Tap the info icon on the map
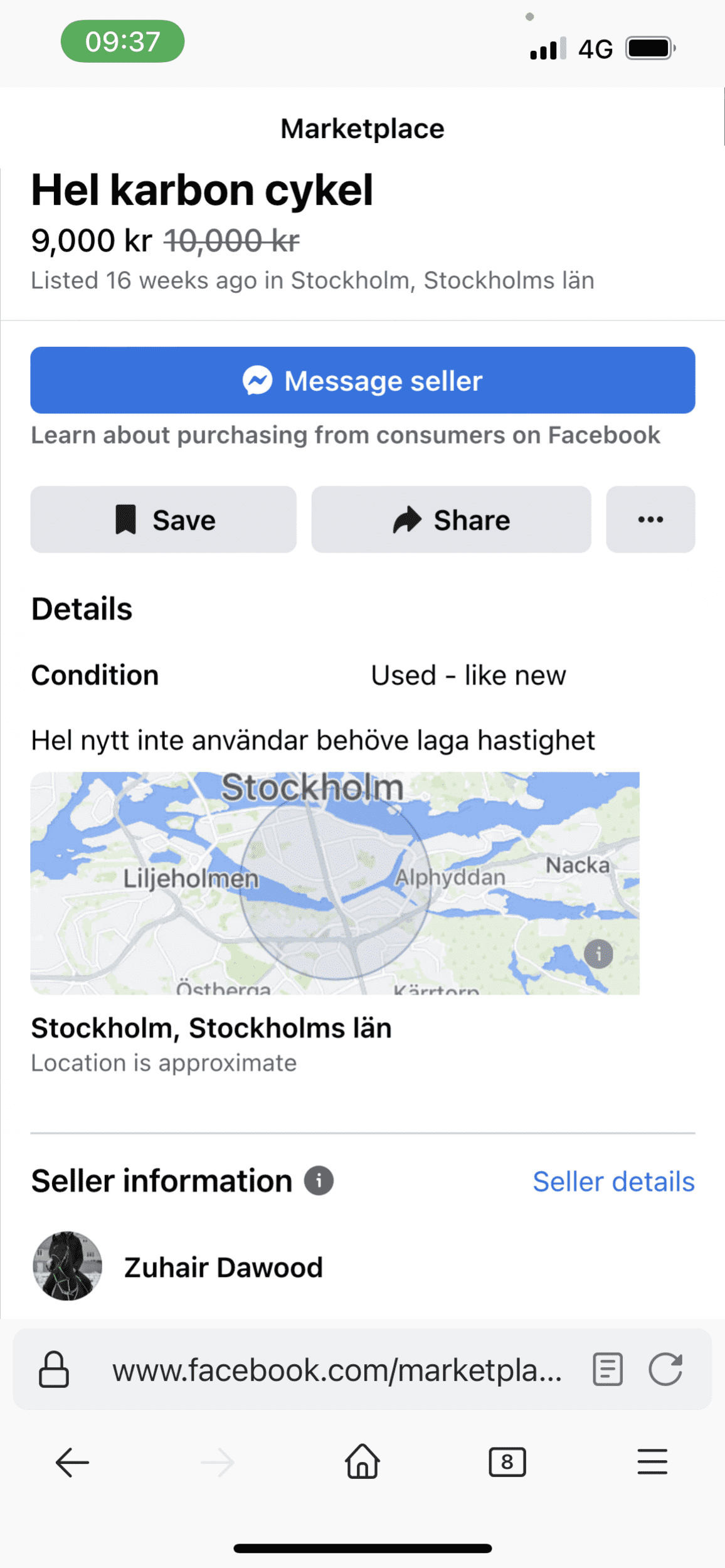The image size is (725, 1568). click(598, 953)
